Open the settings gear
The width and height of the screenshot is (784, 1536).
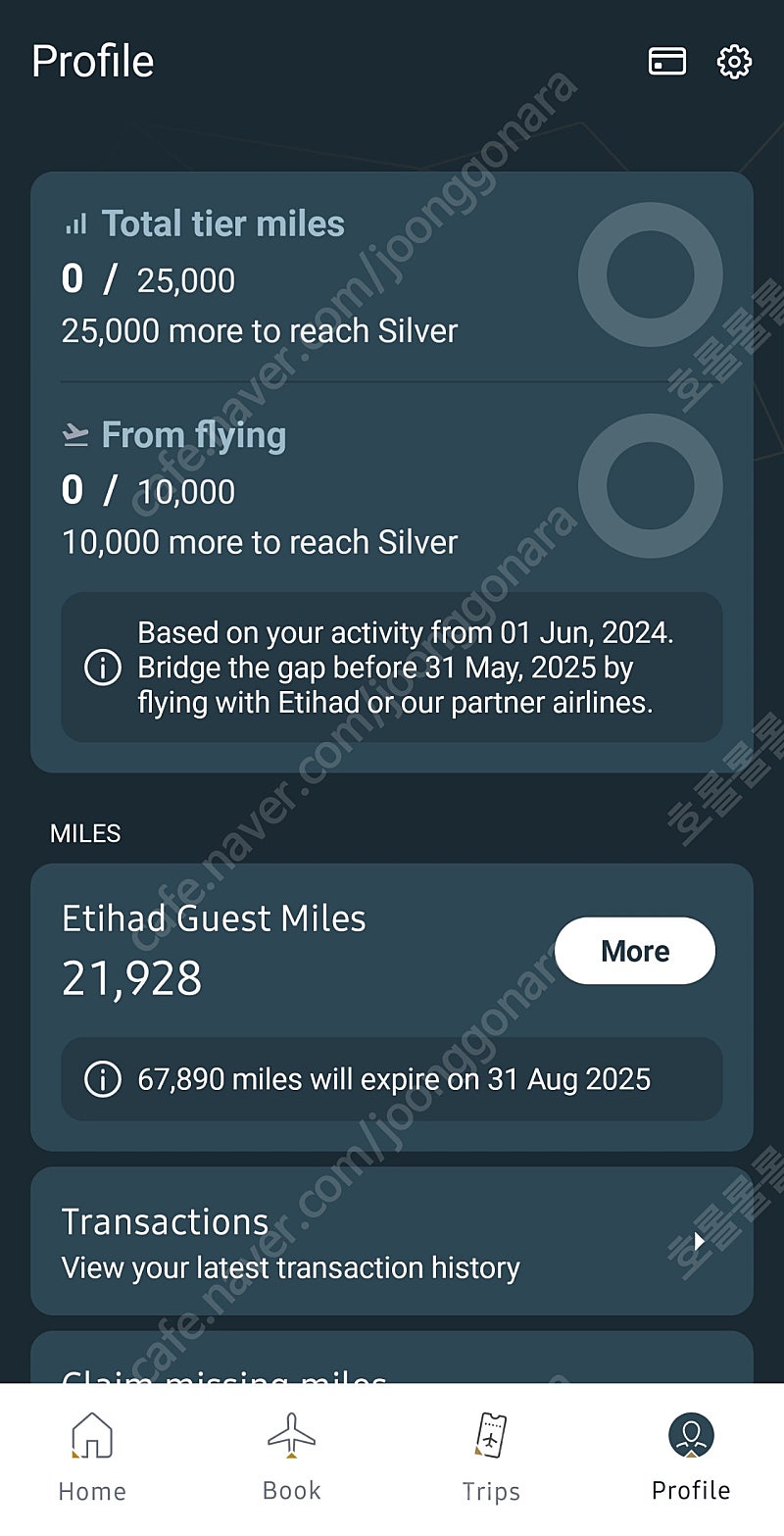[x=734, y=62]
